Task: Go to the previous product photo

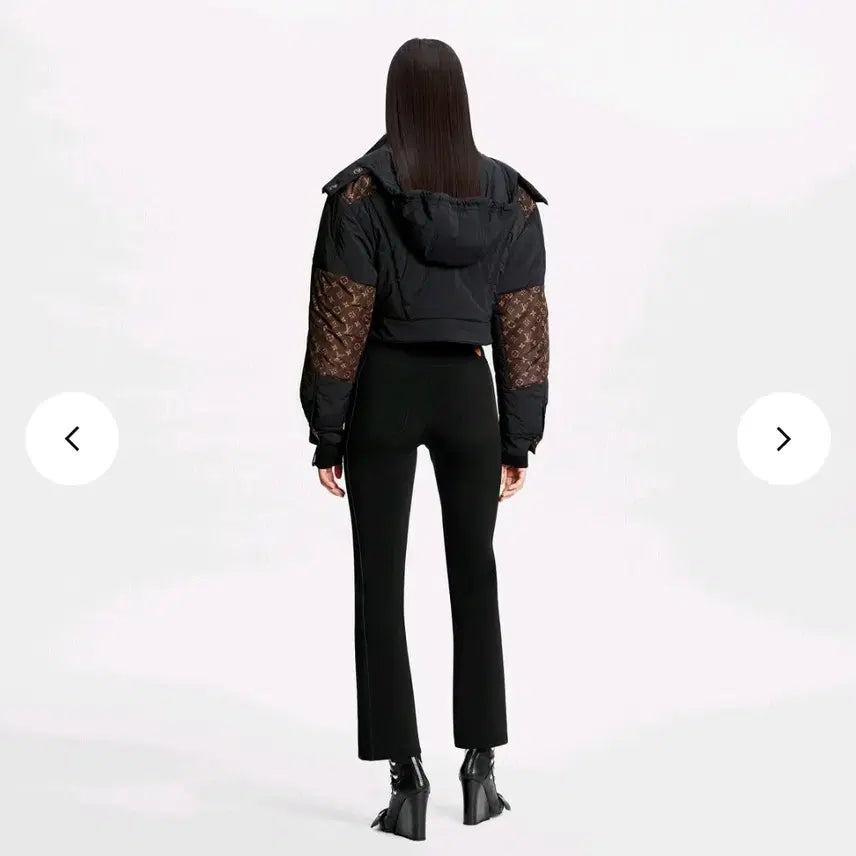Action: click(x=72, y=439)
